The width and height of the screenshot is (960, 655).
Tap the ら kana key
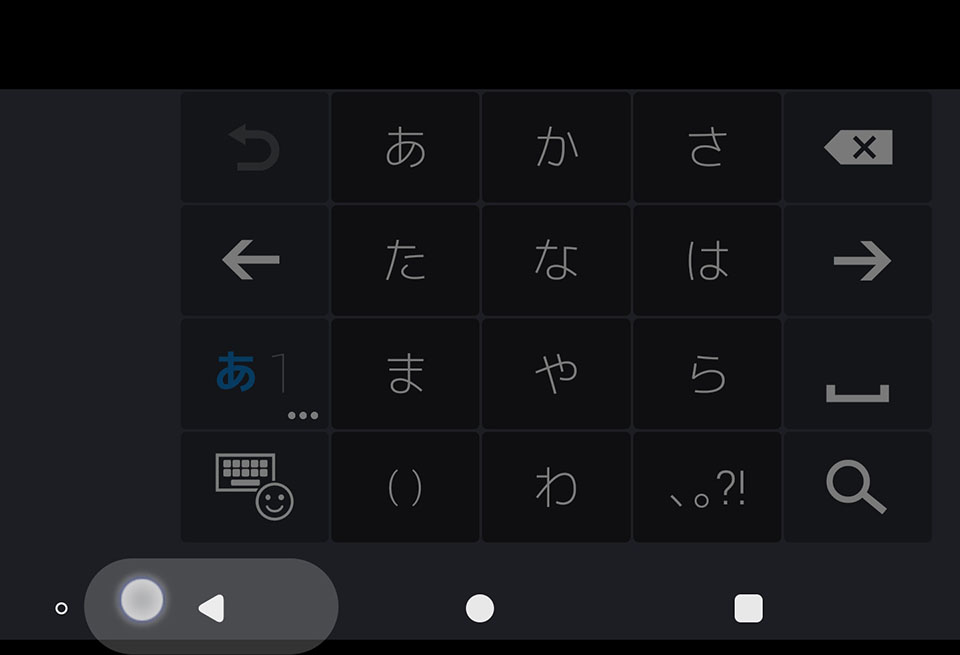pyautogui.click(x=707, y=374)
